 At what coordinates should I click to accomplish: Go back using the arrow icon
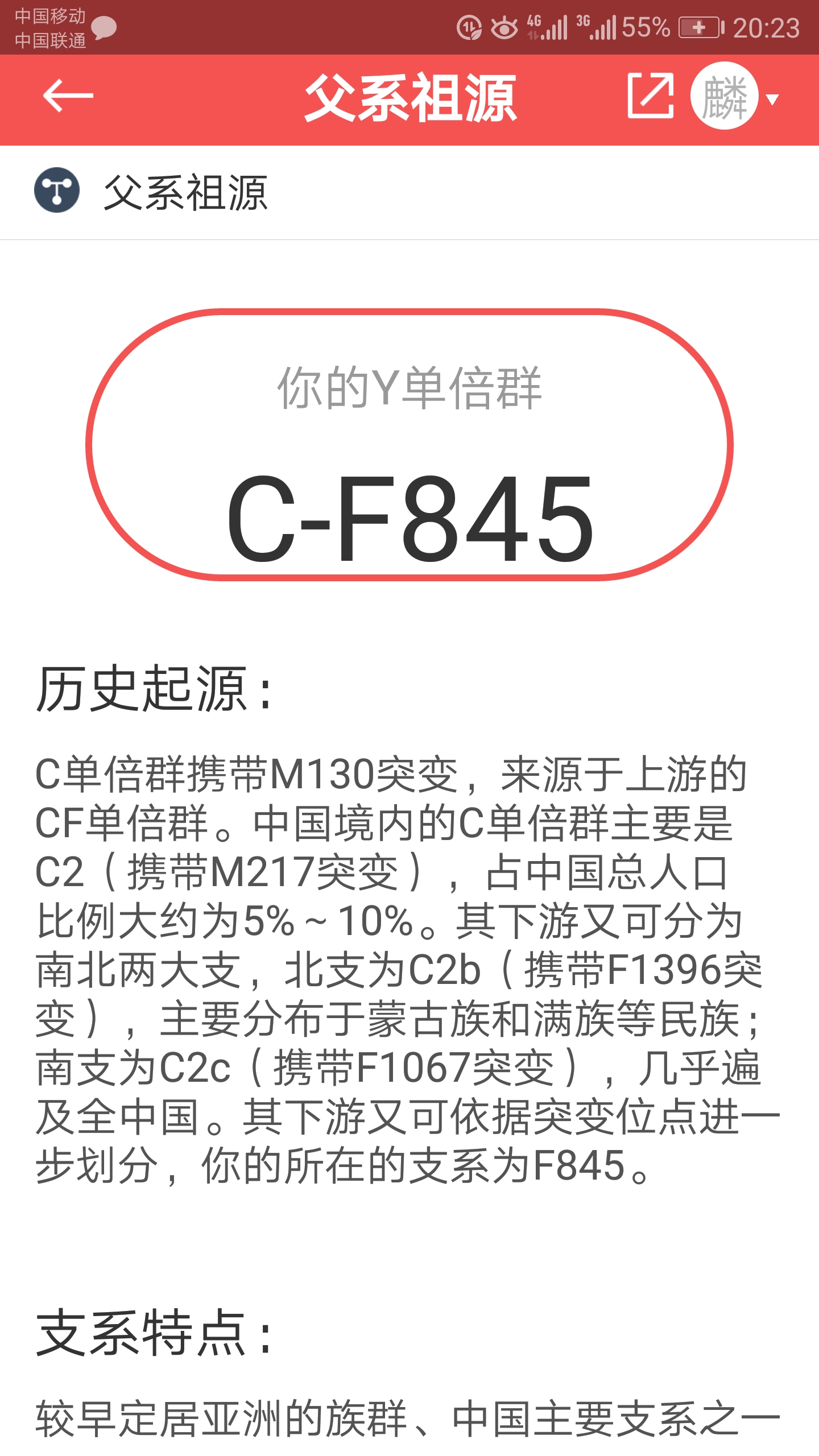click(68, 96)
